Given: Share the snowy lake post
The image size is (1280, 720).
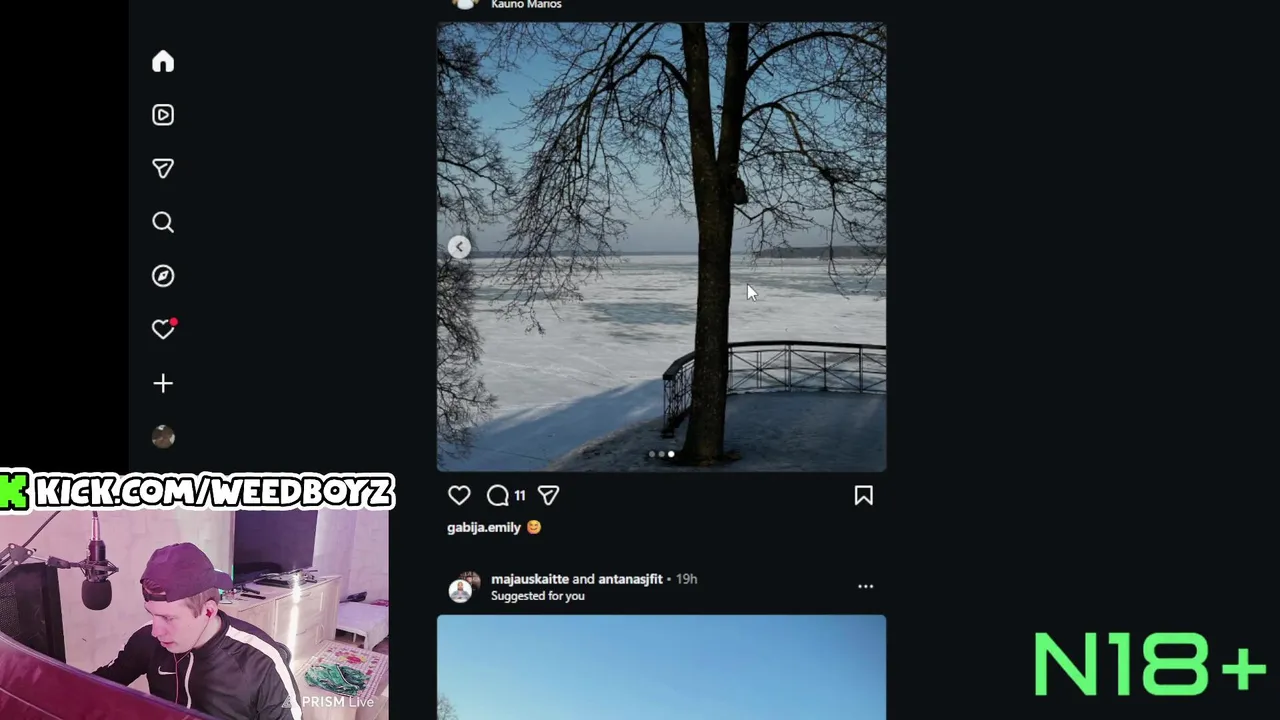Looking at the screenshot, I should click(548, 495).
